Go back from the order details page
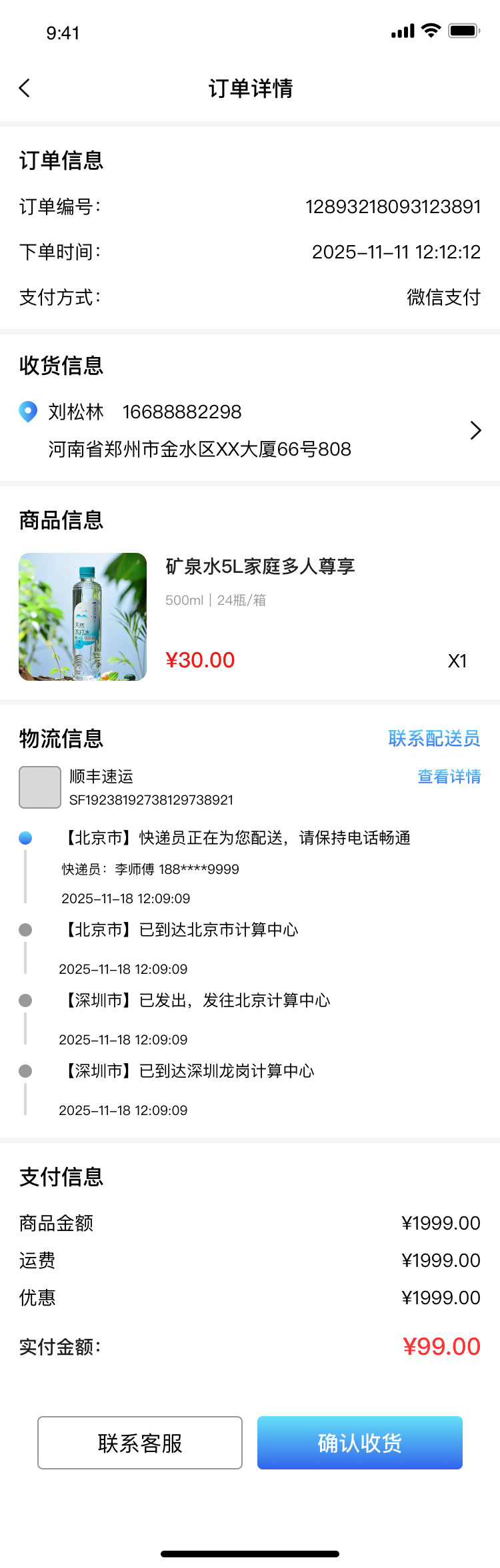The width and height of the screenshot is (500, 1568). tap(25, 88)
